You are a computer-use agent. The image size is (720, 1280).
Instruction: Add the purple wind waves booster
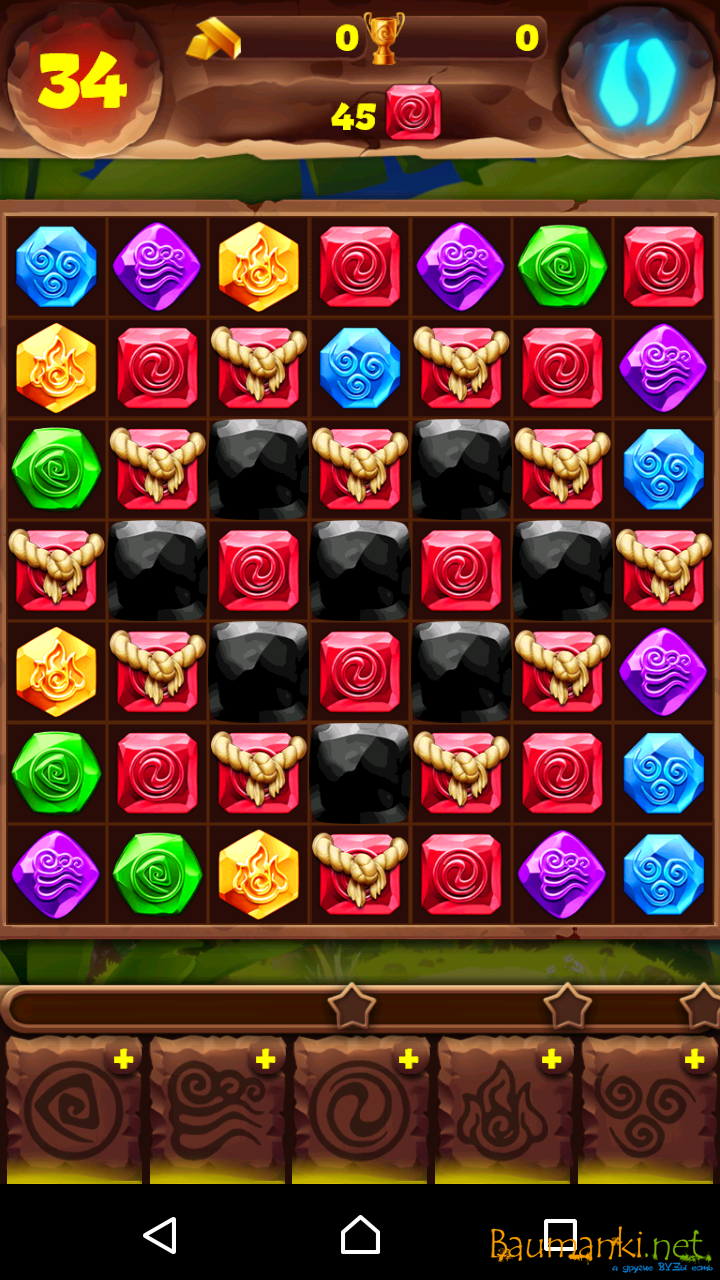click(266, 1060)
